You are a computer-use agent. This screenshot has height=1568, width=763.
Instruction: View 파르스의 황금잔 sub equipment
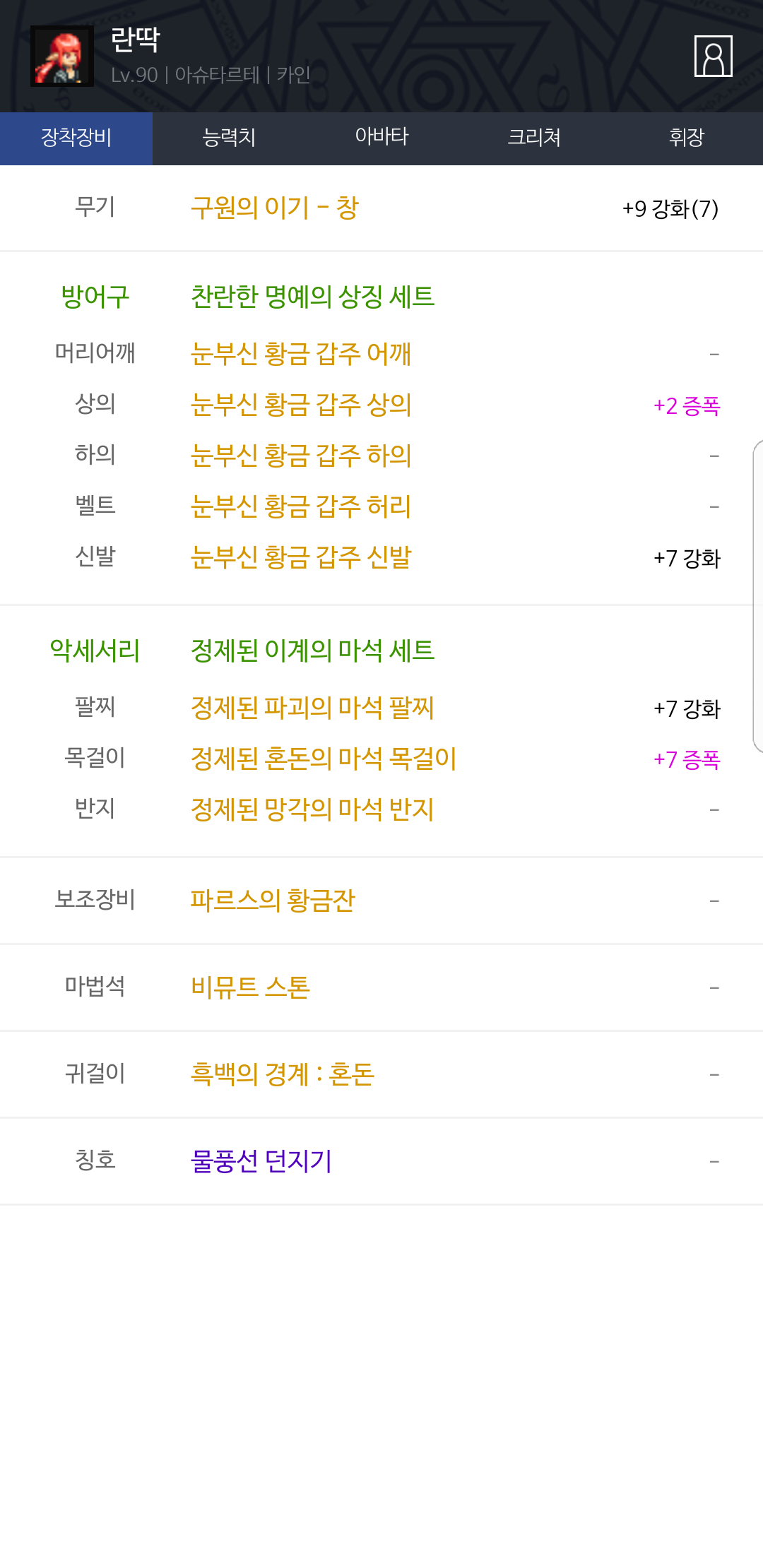[273, 901]
